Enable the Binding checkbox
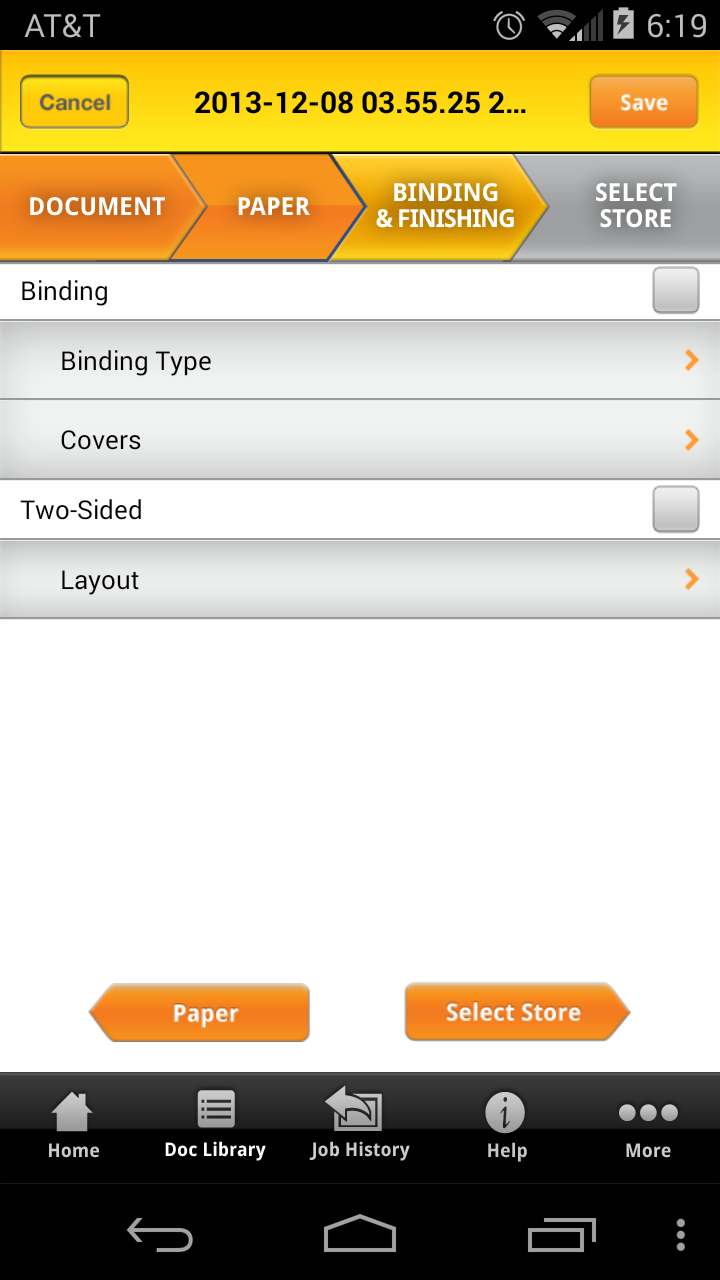 (x=675, y=291)
